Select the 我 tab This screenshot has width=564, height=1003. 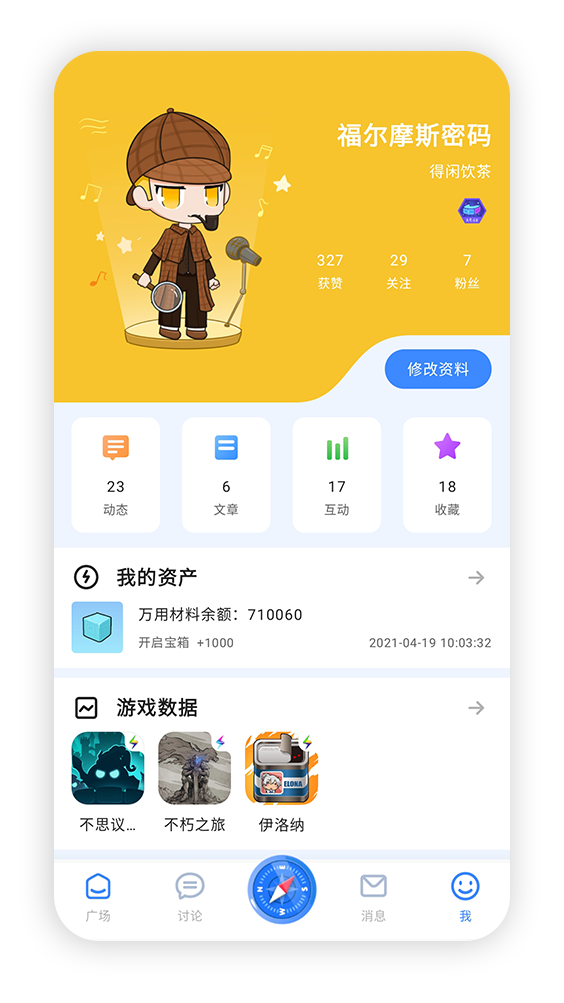[x=466, y=897]
